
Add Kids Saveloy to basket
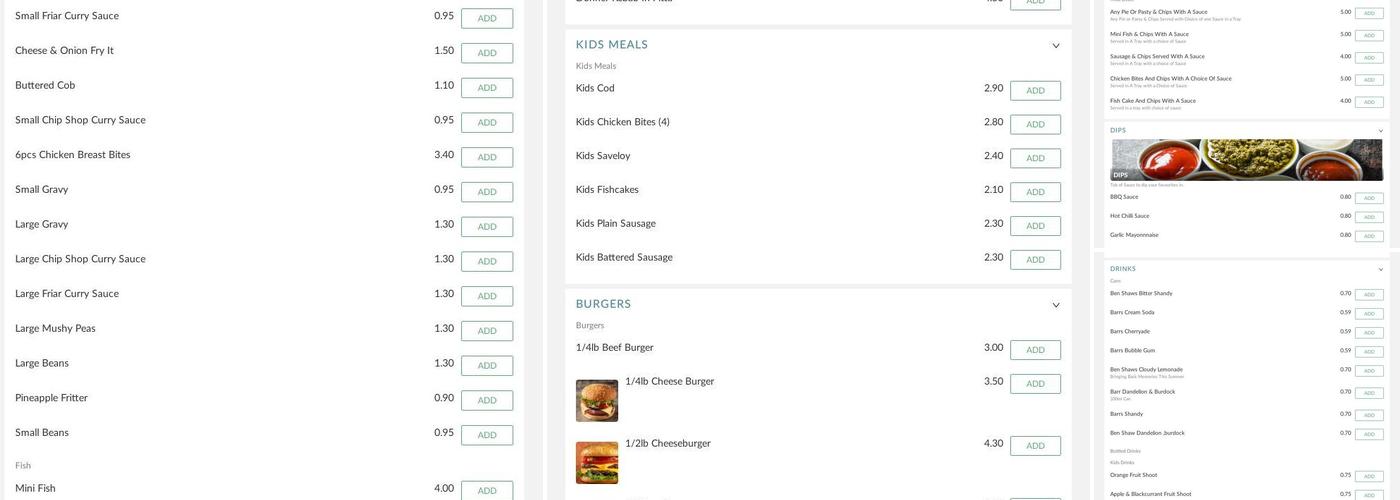[x=1035, y=158]
